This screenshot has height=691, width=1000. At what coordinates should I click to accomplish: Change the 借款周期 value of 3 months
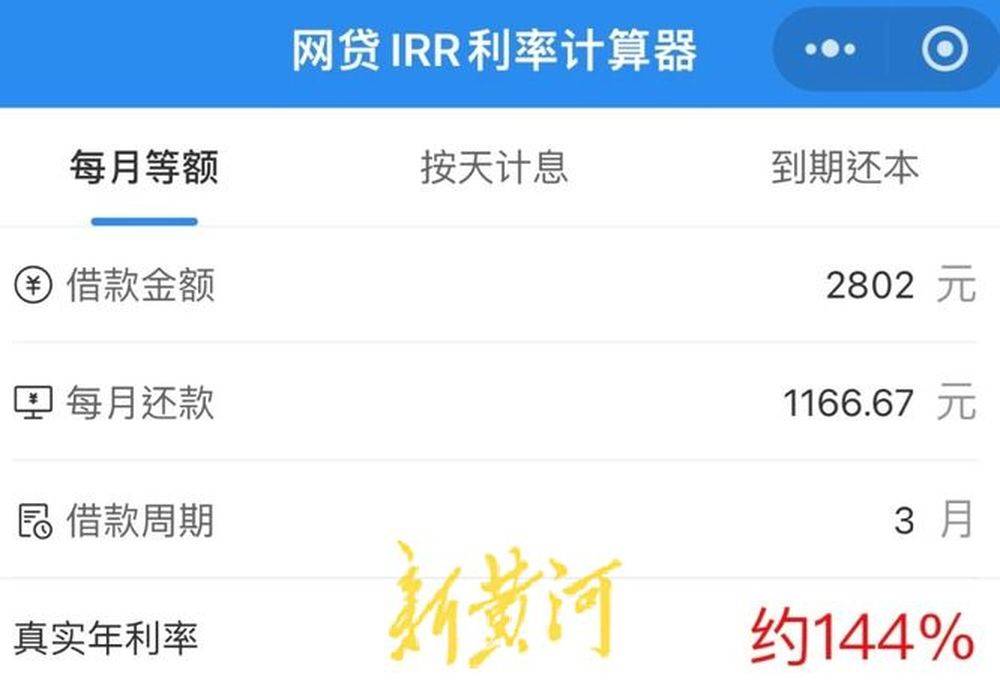(904, 520)
